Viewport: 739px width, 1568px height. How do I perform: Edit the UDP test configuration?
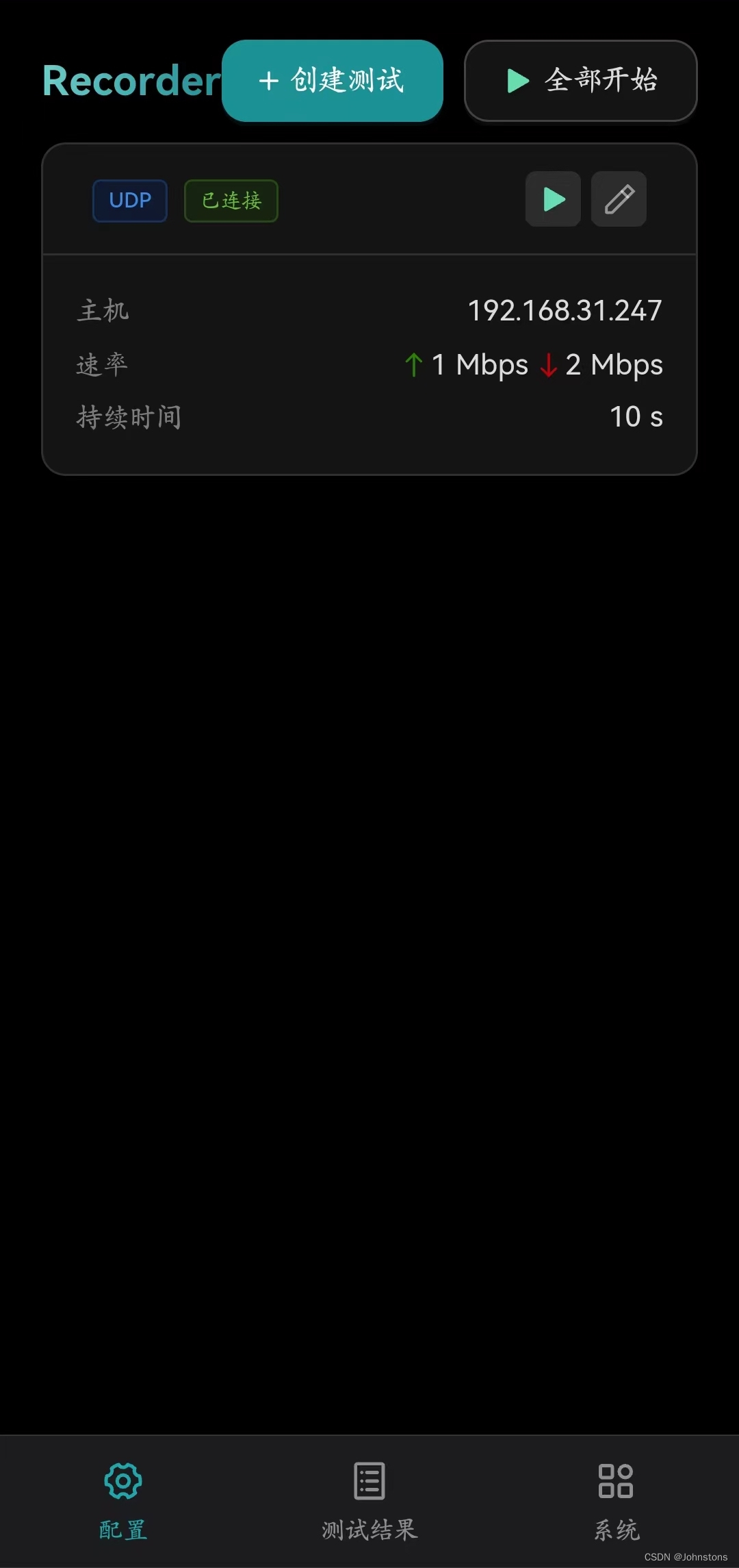tap(619, 199)
